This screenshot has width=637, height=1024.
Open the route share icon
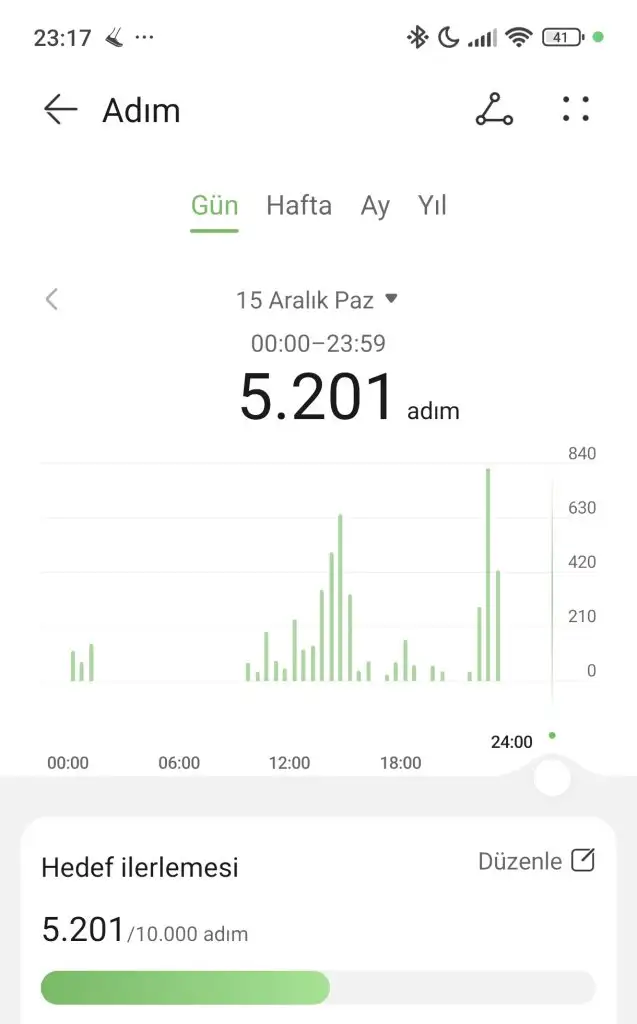[x=494, y=110]
